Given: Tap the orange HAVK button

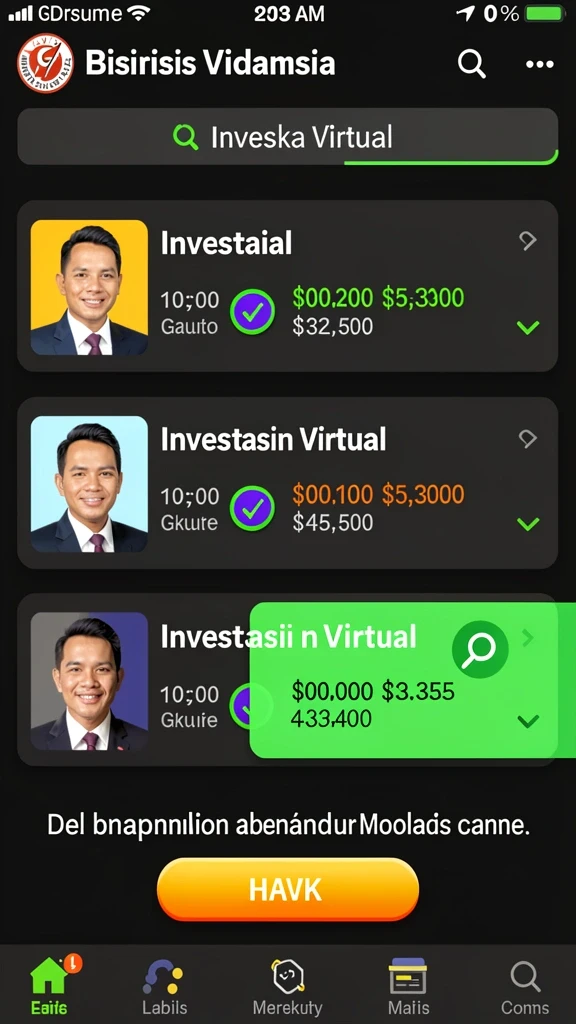Looking at the screenshot, I should coord(287,889).
